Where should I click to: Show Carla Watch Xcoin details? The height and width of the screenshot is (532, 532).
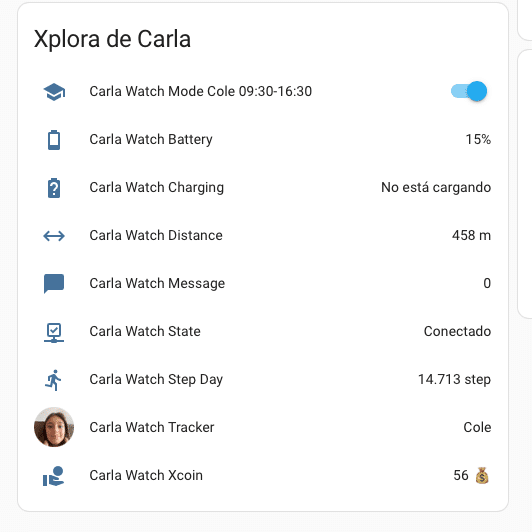pos(263,475)
